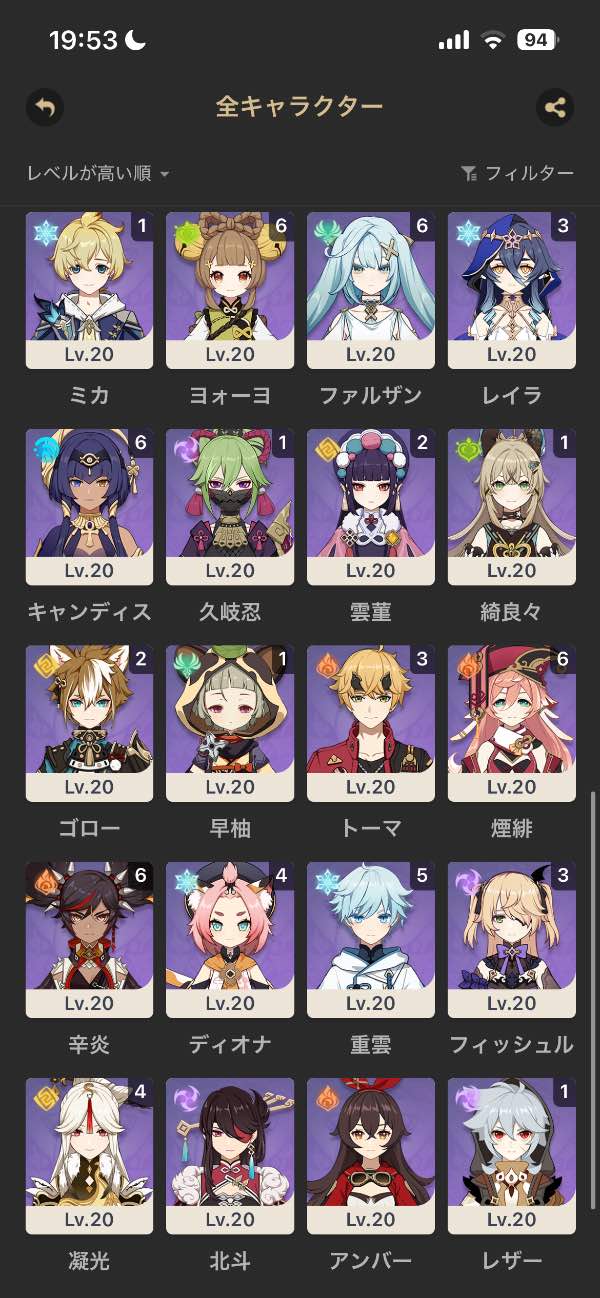View the レザー character card
The width and height of the screenshot is (600, 1298).
tap(512, 1156)
